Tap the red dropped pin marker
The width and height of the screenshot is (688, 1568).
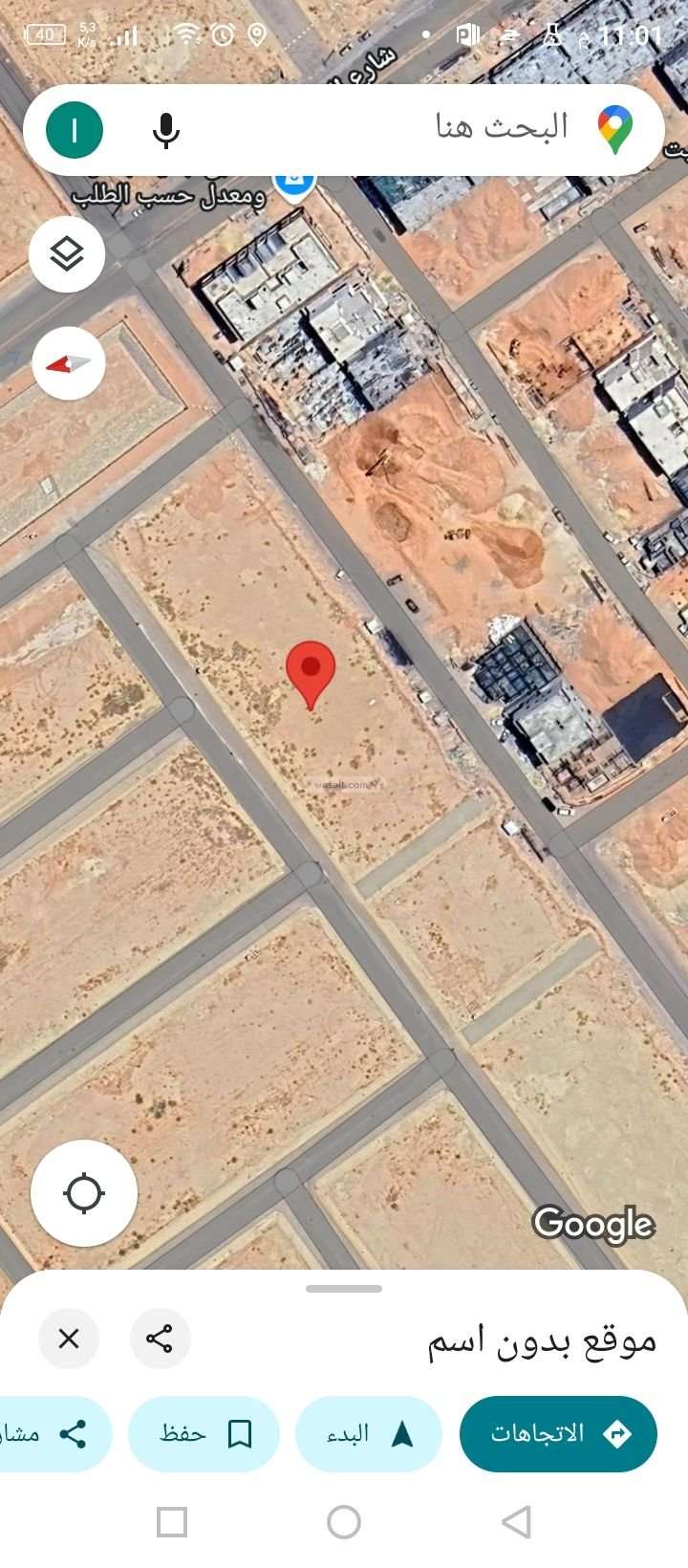coord(311,669)
